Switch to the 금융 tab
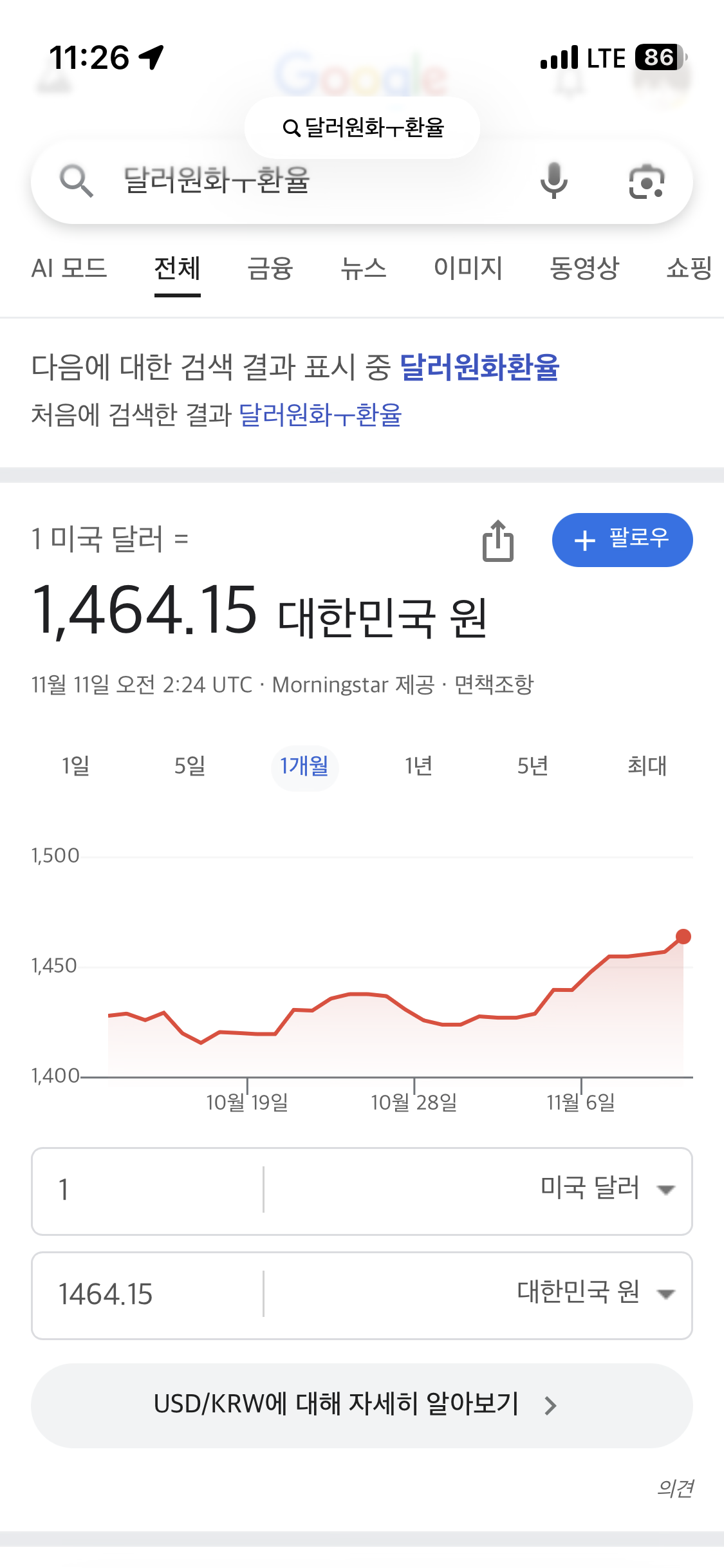This screenshot has width=724, height=1568. click(x=270, y=268)
